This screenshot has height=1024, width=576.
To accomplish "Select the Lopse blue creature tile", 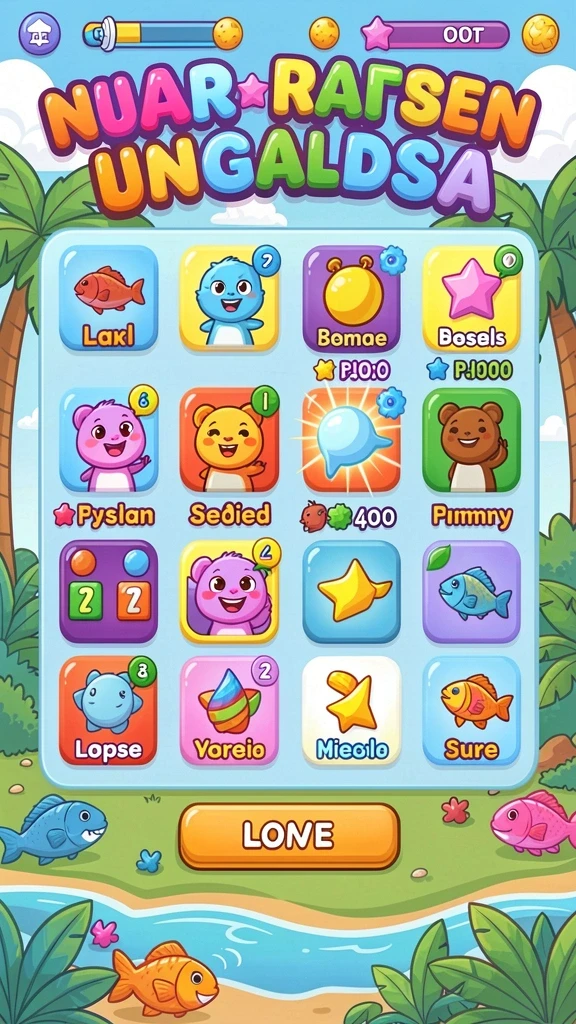I will [108, 711].
